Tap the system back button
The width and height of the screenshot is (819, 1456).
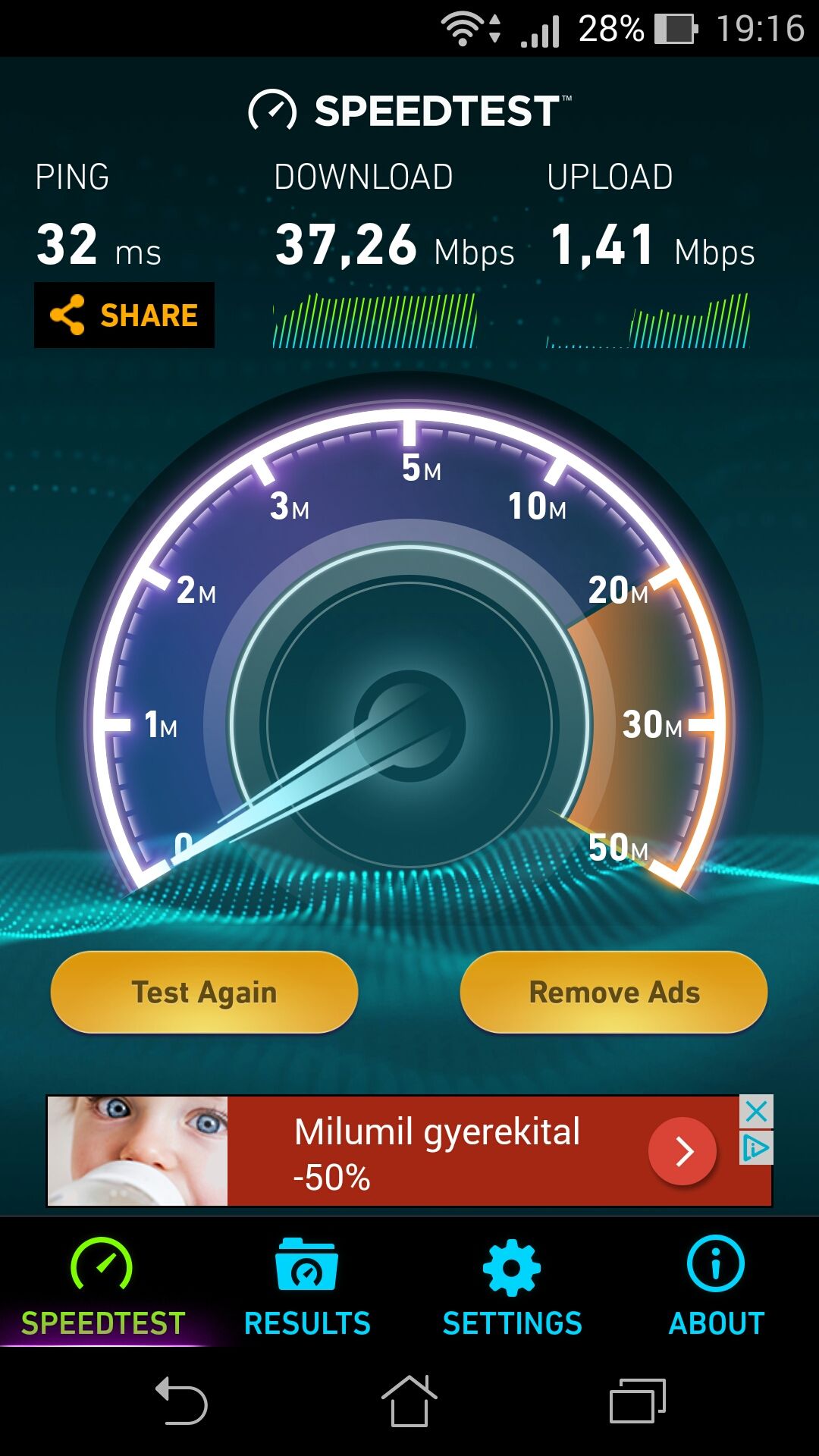click(182, 1401)
